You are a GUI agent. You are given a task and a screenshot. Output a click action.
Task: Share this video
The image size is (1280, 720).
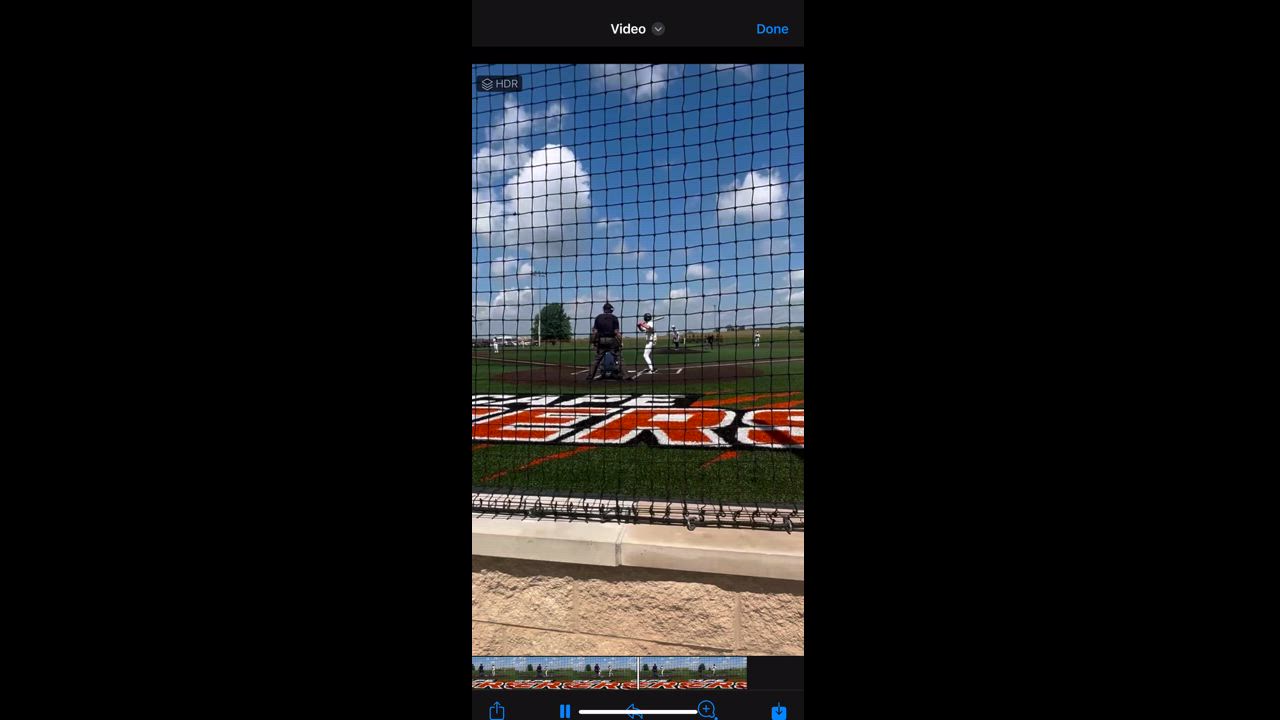pyautogui.click(x=497, y=711)
